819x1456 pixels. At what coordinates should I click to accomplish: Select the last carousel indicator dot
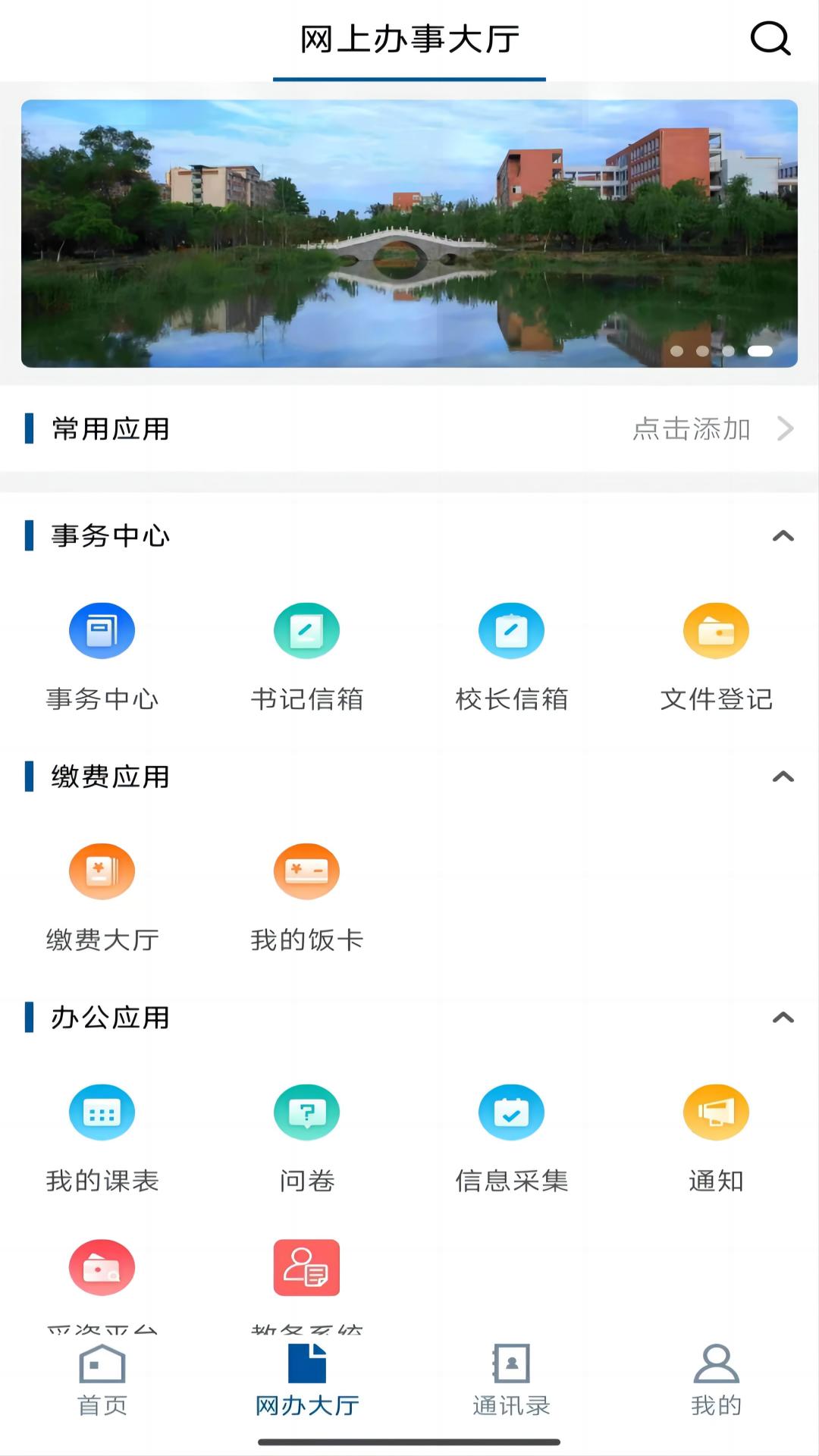761,350
